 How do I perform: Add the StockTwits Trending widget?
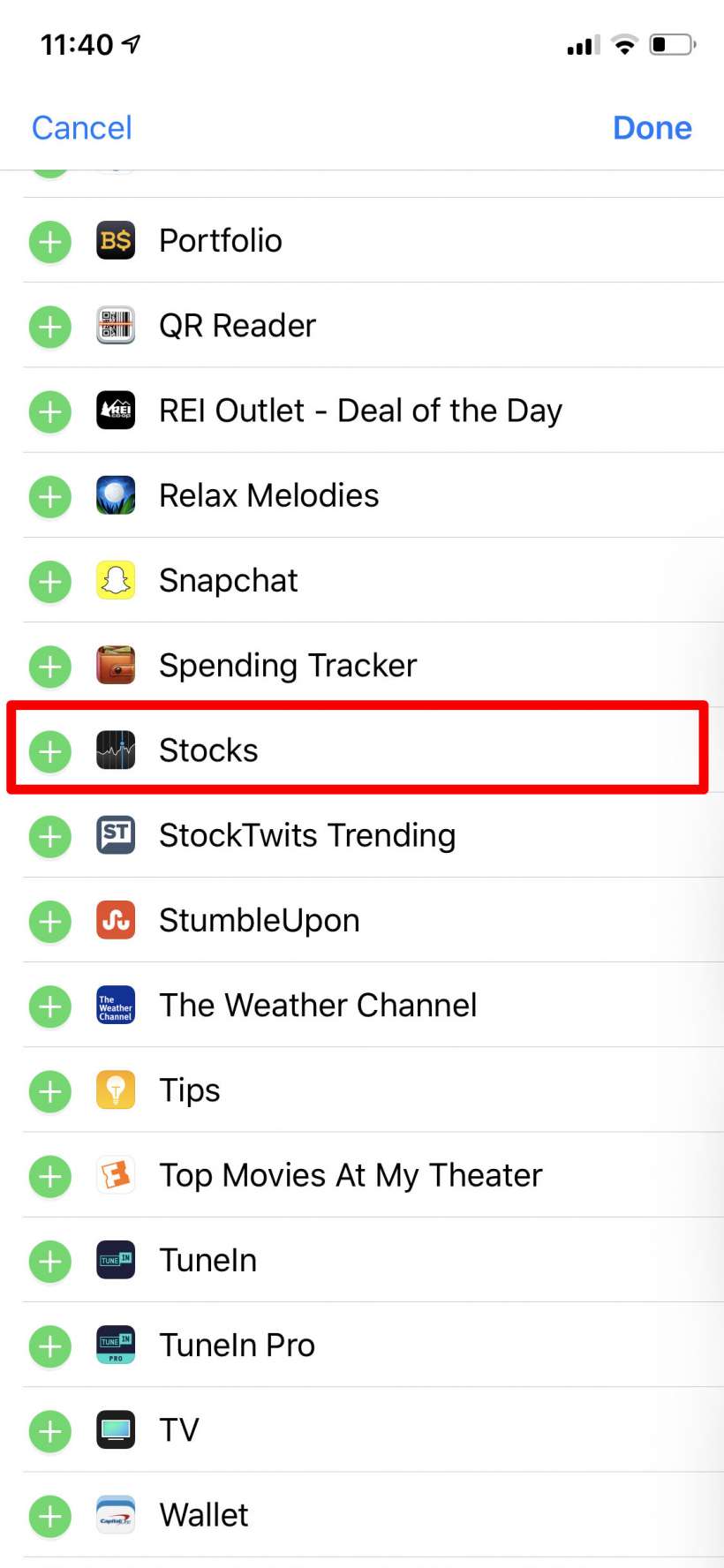[x=50, y=836]
